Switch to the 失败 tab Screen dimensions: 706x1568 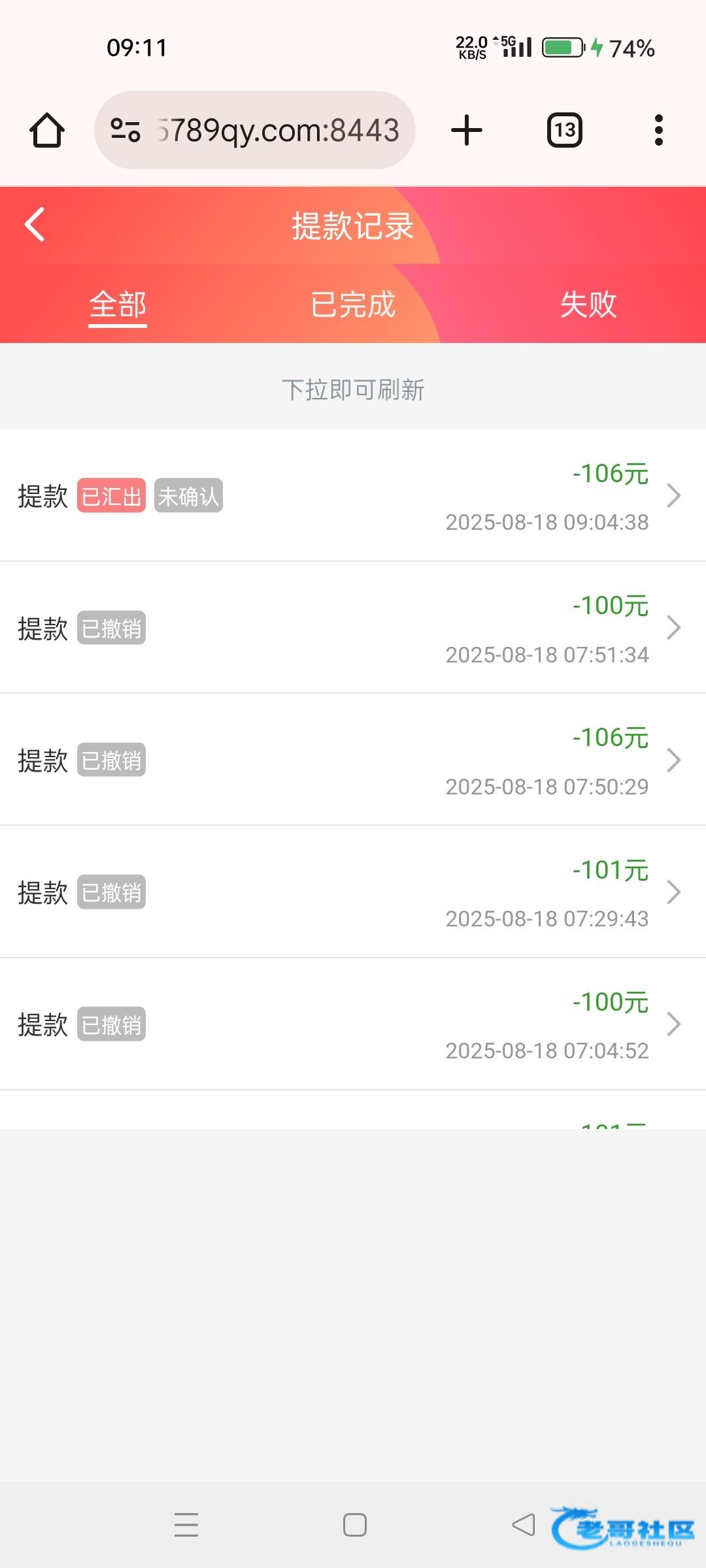coord(588,304)
